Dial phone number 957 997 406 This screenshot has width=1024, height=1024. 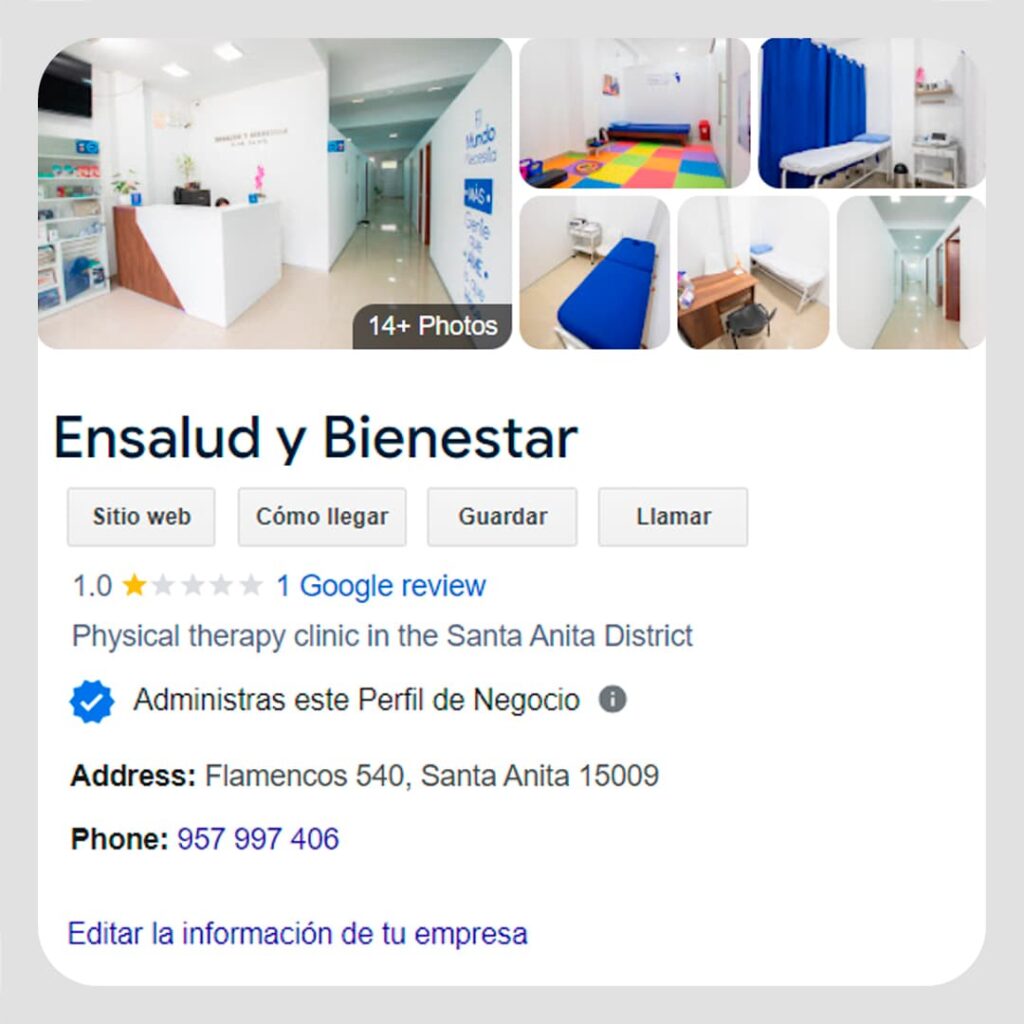click(x=258, y=838)
